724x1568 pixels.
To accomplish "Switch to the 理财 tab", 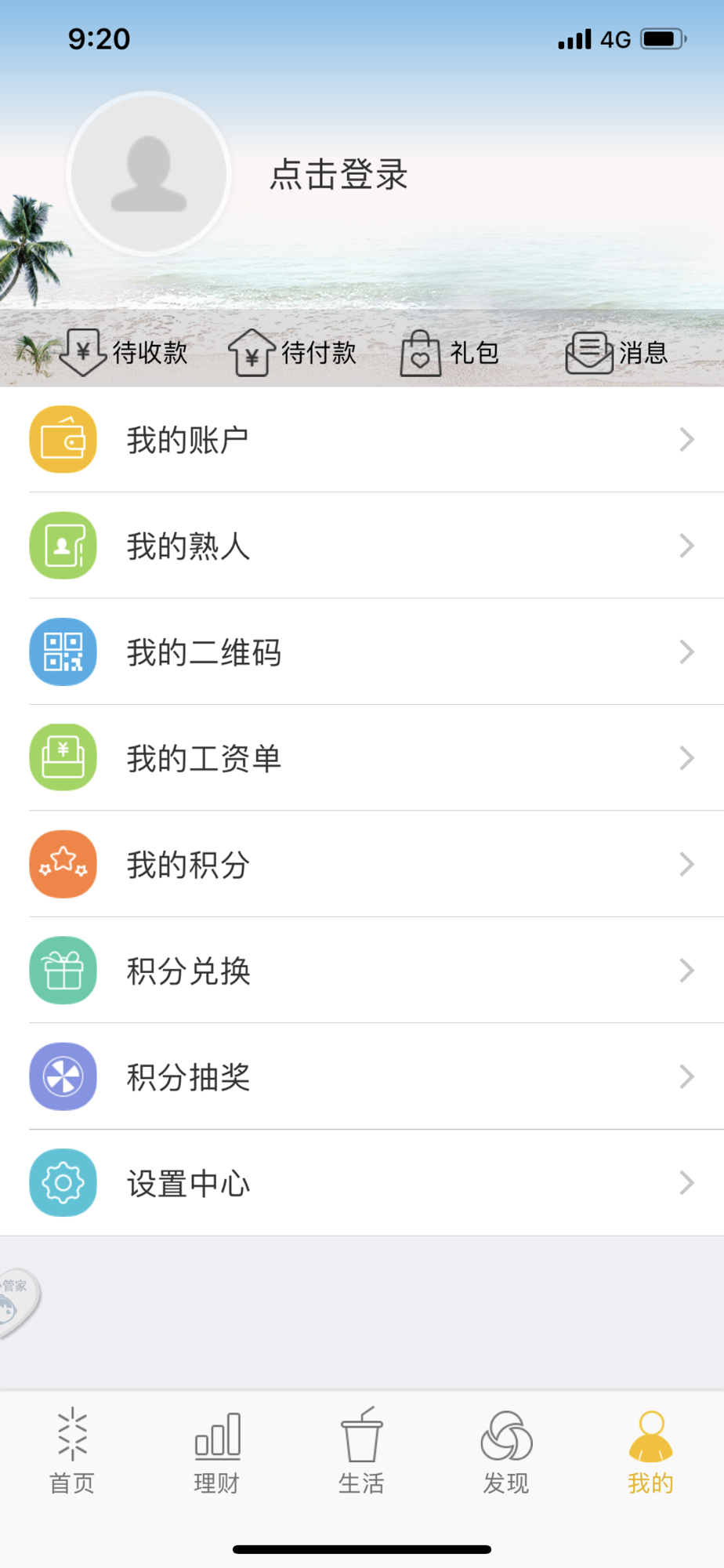I will click(217, 1450).
